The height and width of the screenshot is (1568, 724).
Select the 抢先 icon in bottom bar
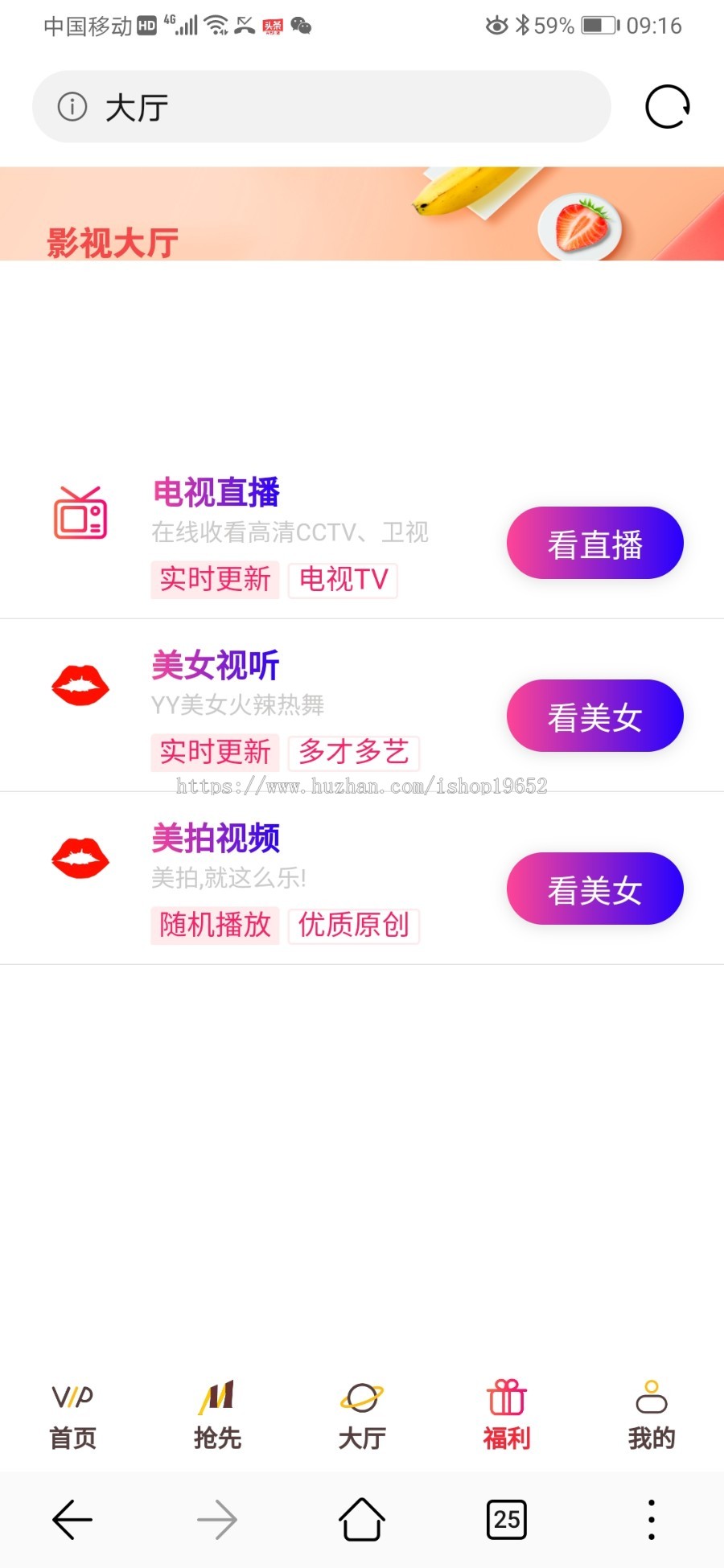(x=217, y=1395)
